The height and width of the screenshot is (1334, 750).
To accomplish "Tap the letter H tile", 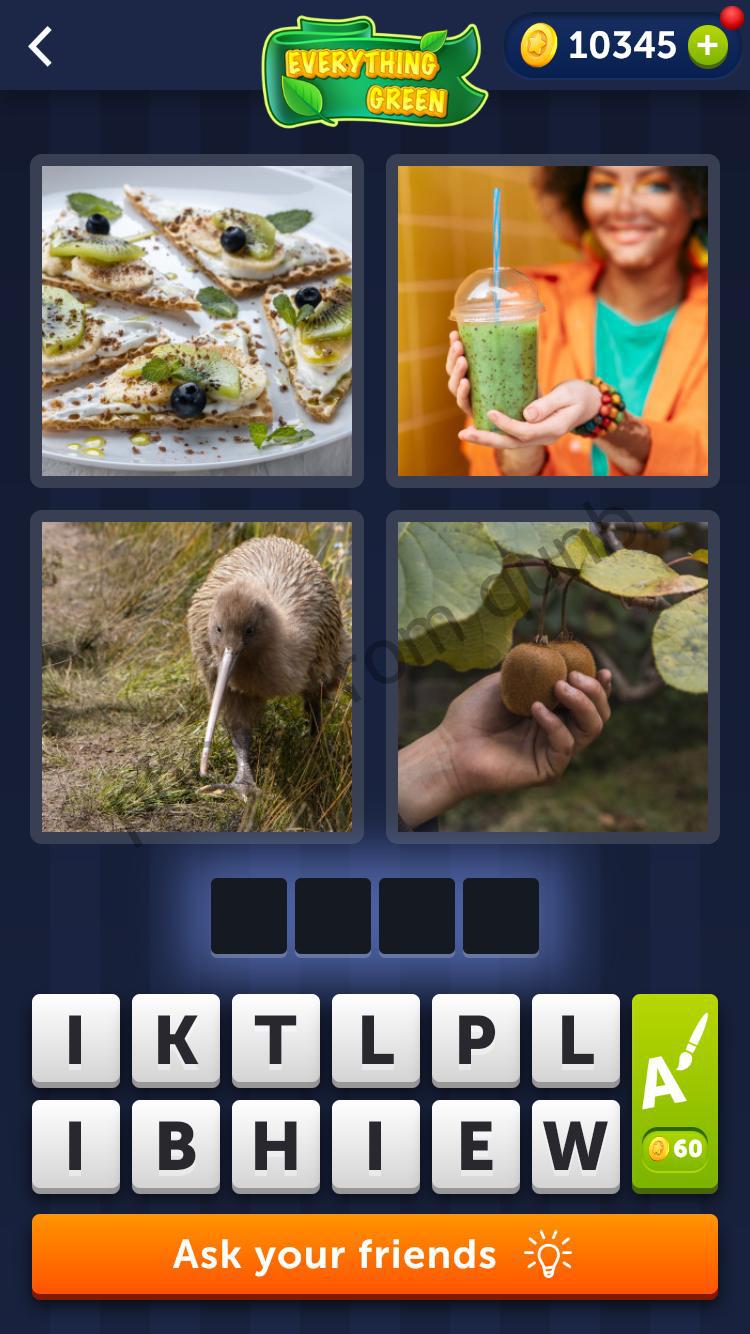I will [x=276, y=1146].
